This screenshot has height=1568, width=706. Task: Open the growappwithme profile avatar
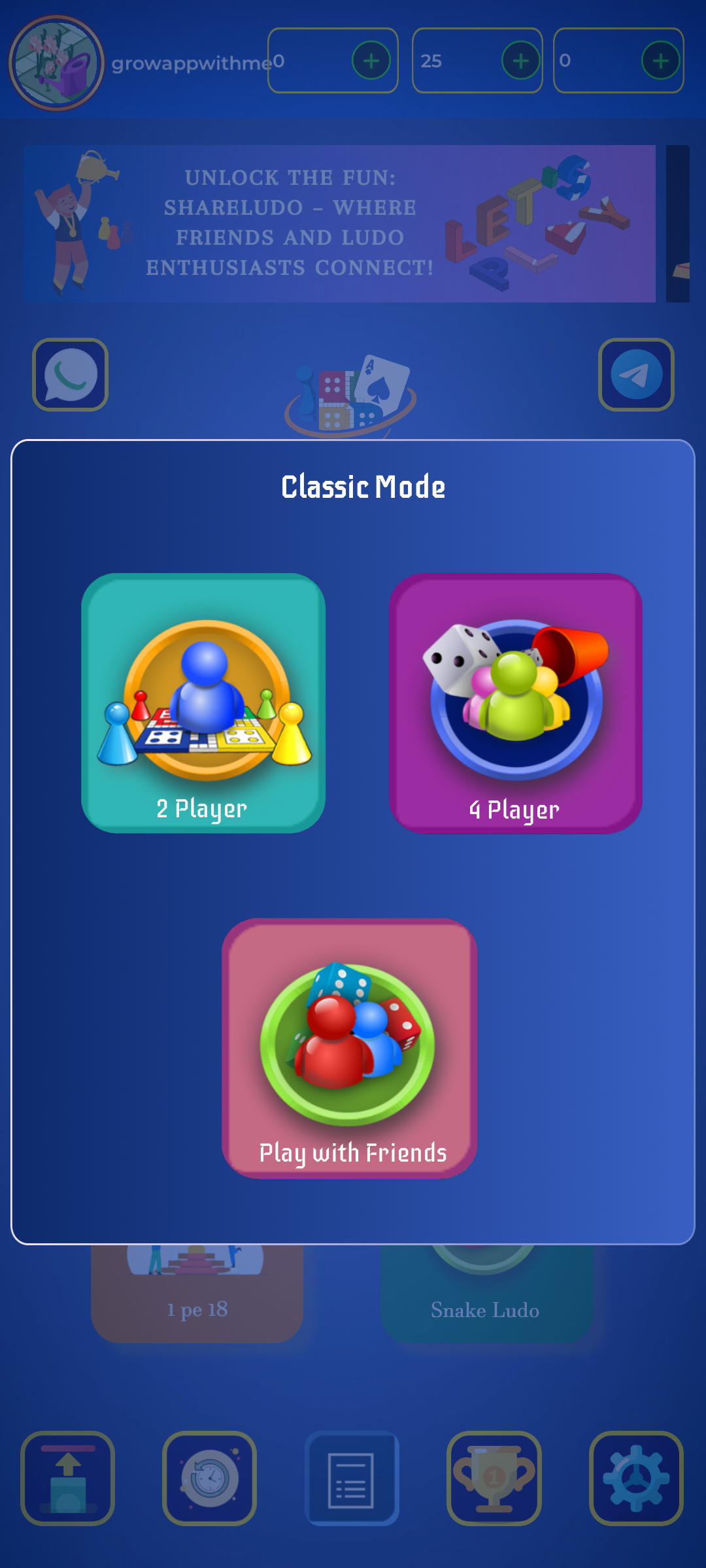[x=56, y=63]
